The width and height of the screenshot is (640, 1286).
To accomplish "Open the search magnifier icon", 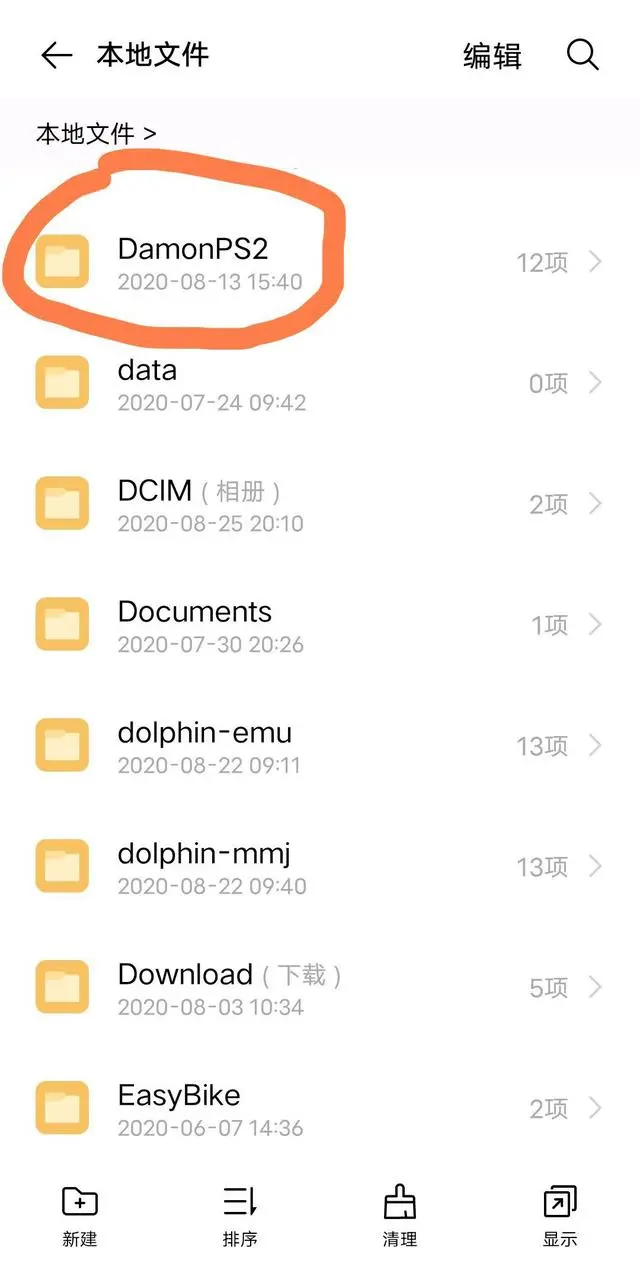I will [x=583, y=55].
